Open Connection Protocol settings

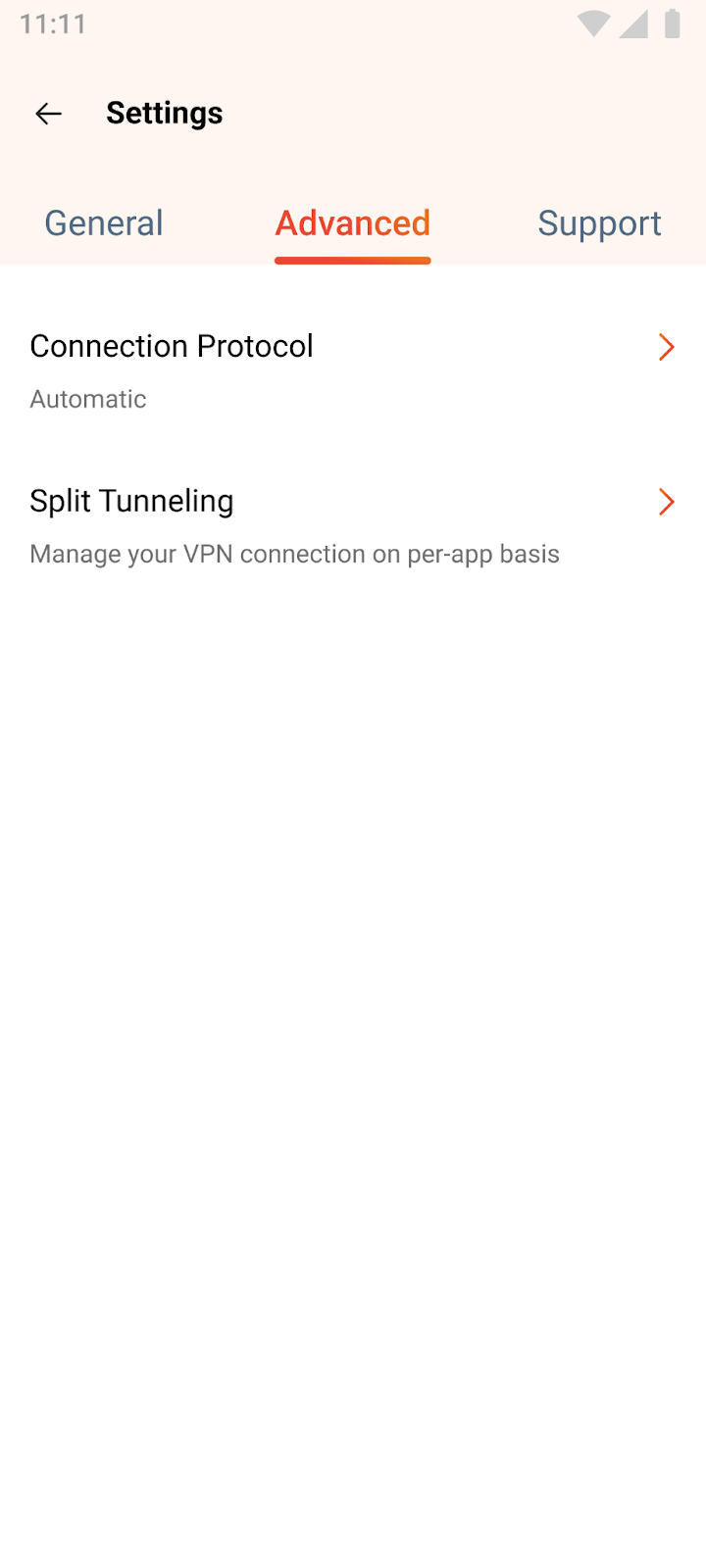point(353,370)
